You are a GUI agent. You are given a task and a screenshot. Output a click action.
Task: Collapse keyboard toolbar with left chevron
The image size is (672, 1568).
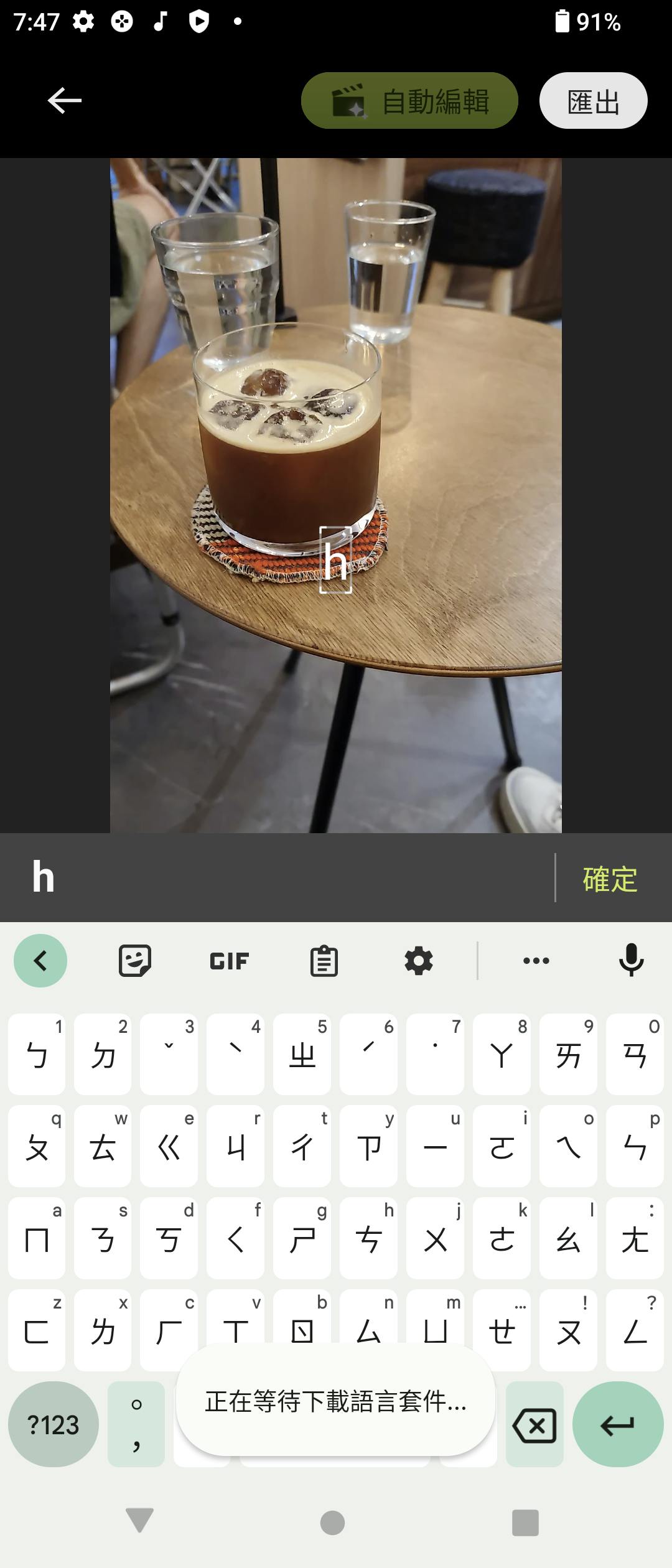coord(40,961)
